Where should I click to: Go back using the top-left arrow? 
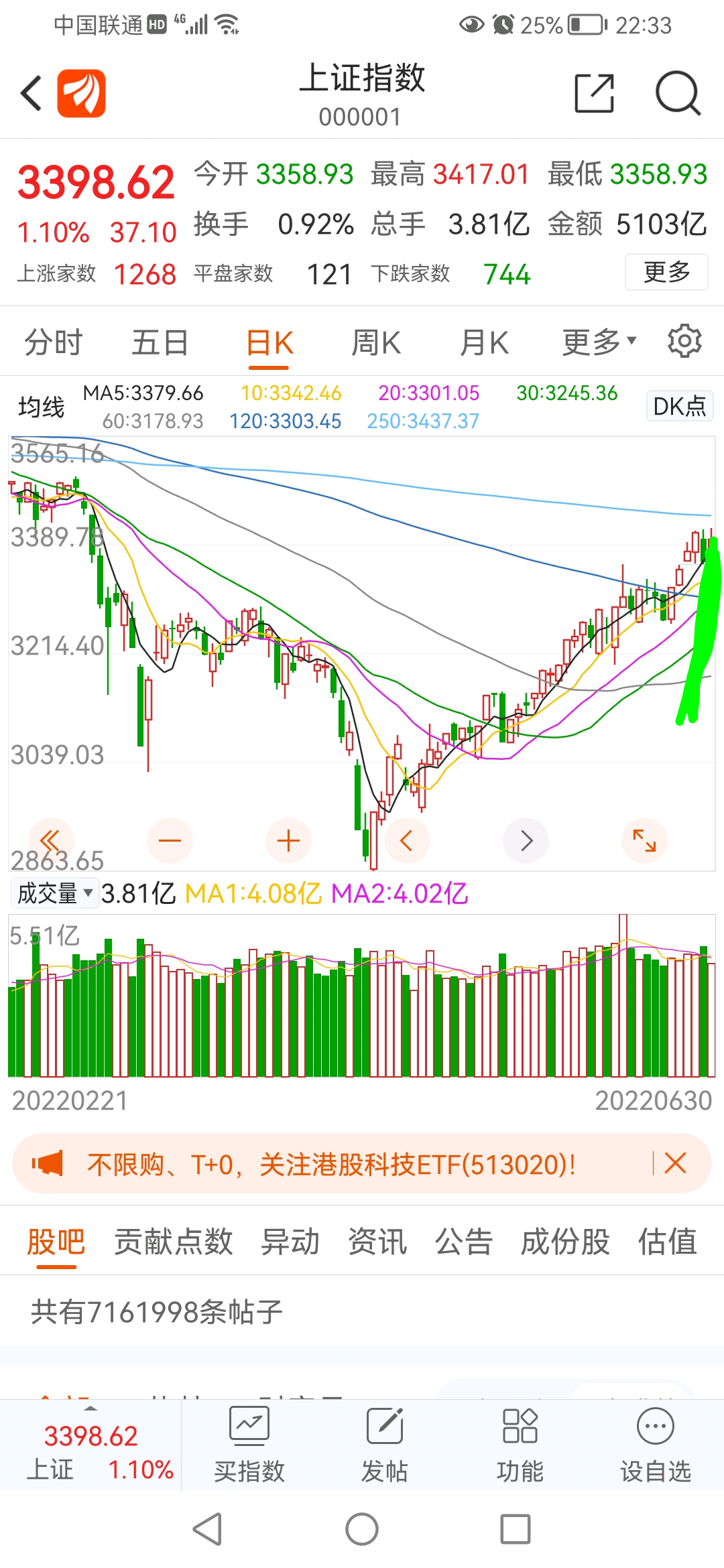pos(31,93)
